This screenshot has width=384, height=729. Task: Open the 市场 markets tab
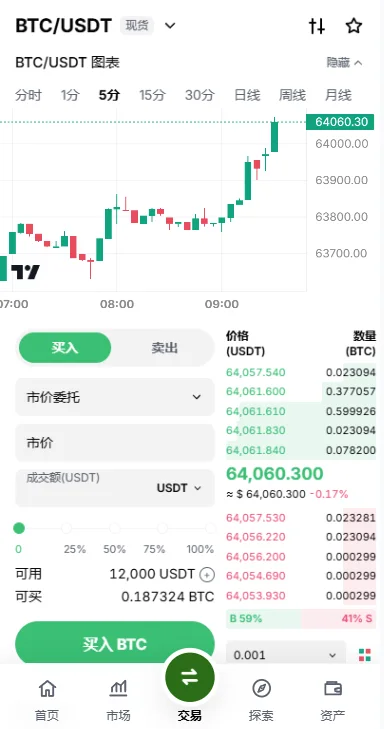[118, 700]
